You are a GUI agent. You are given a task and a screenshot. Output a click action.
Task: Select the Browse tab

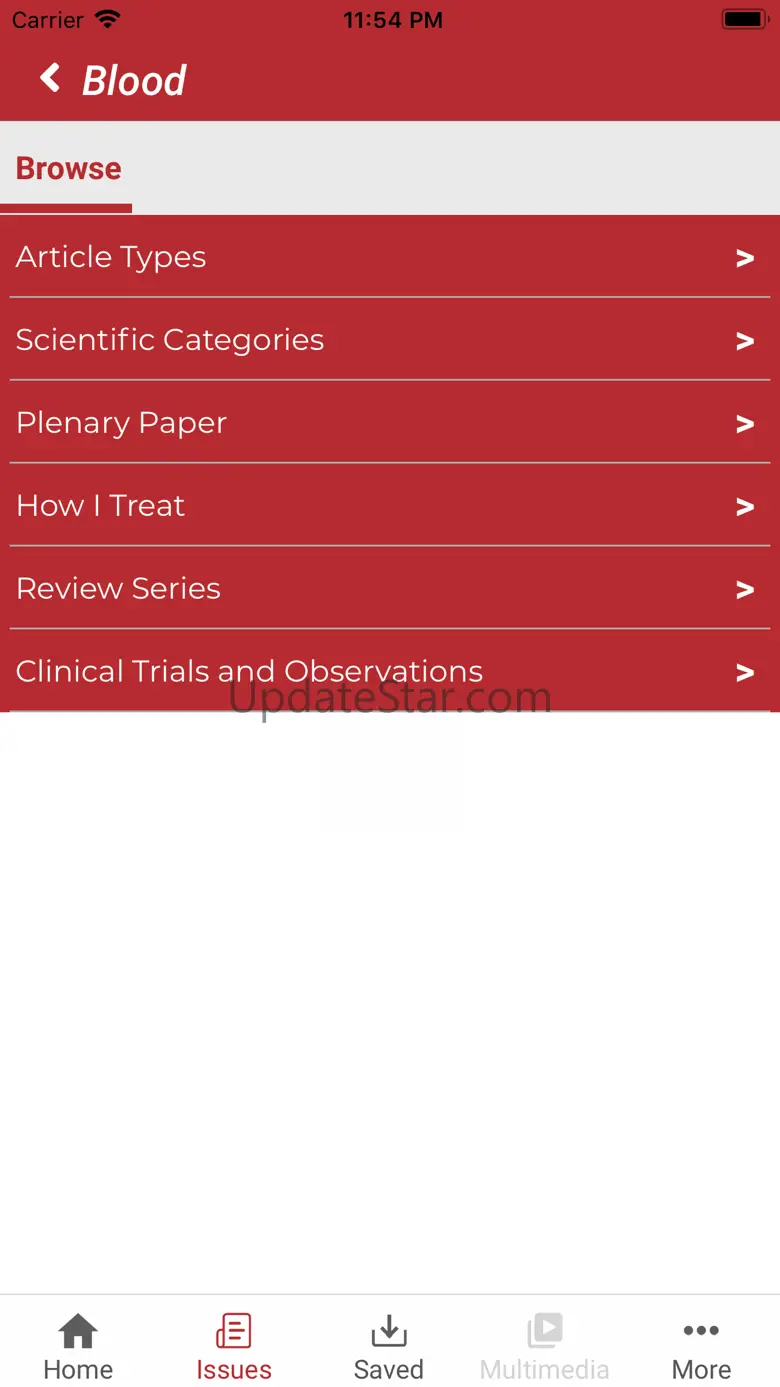pos(68,168)
